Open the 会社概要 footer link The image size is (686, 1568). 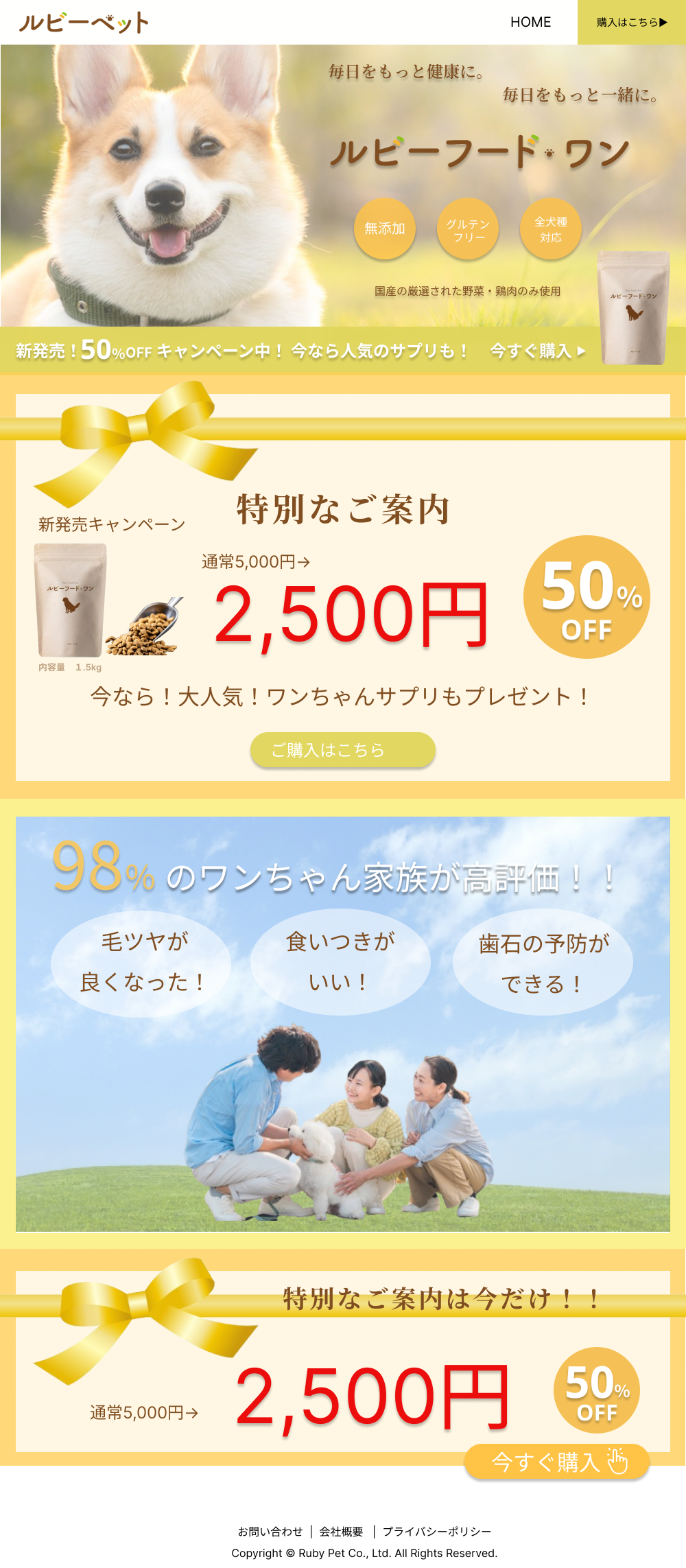point(342,1531)
